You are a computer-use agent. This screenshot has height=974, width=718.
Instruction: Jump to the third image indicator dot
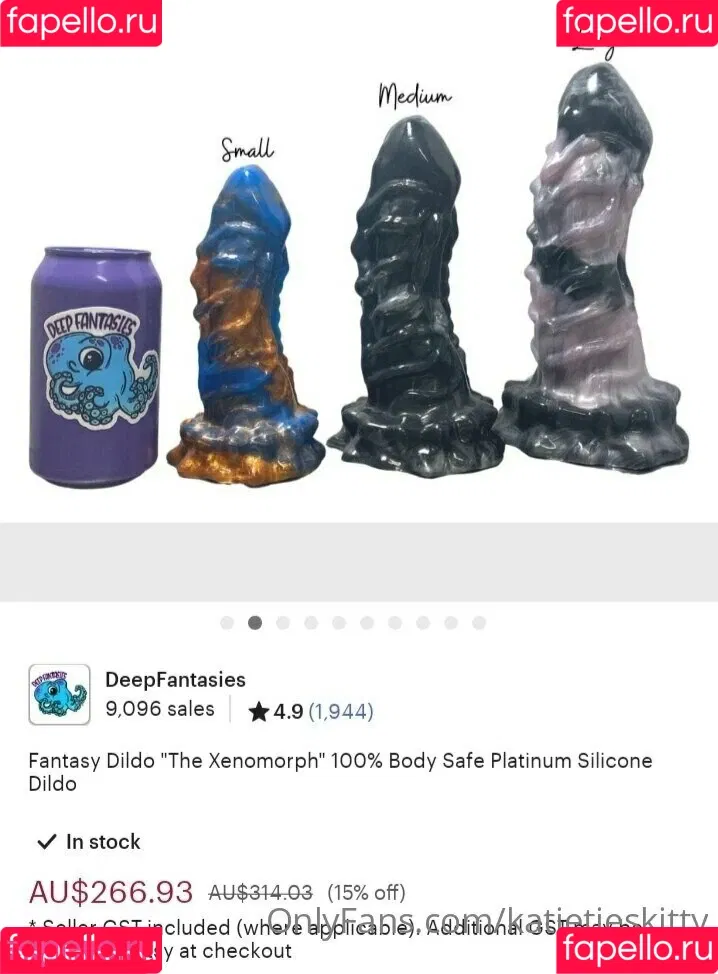(283, 623)
